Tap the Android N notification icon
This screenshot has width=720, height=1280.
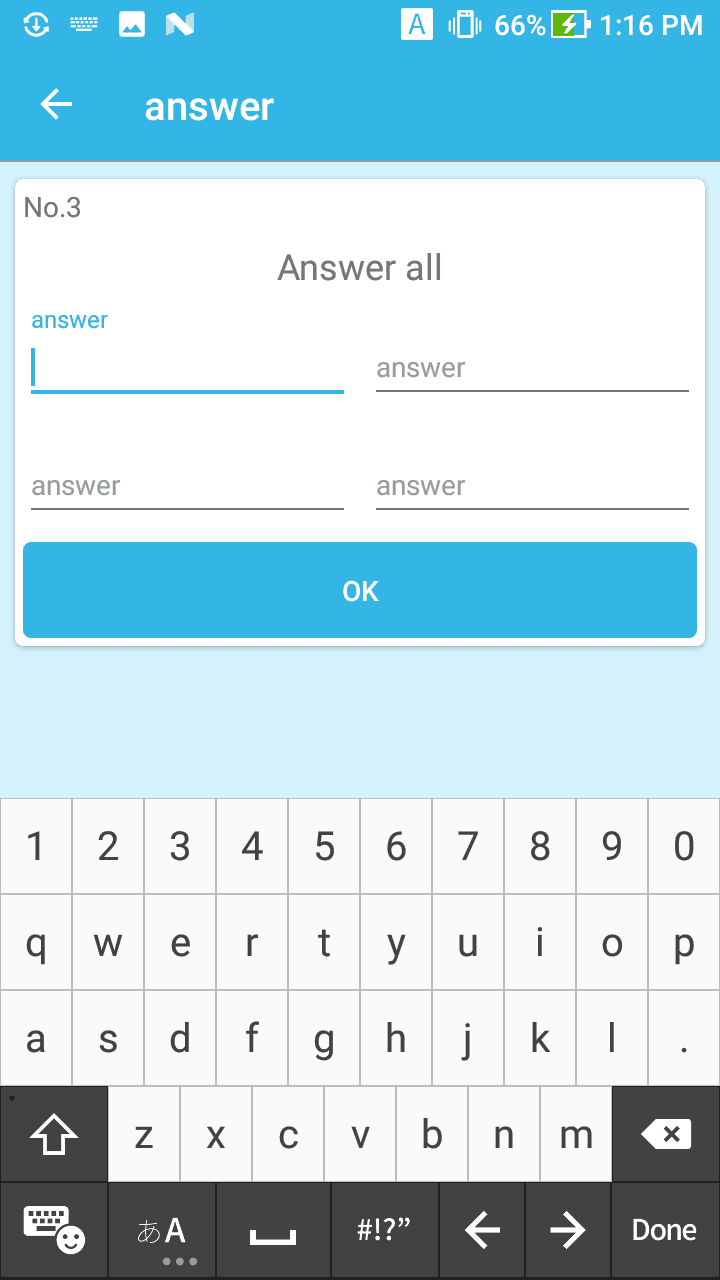tap(178, 25)
